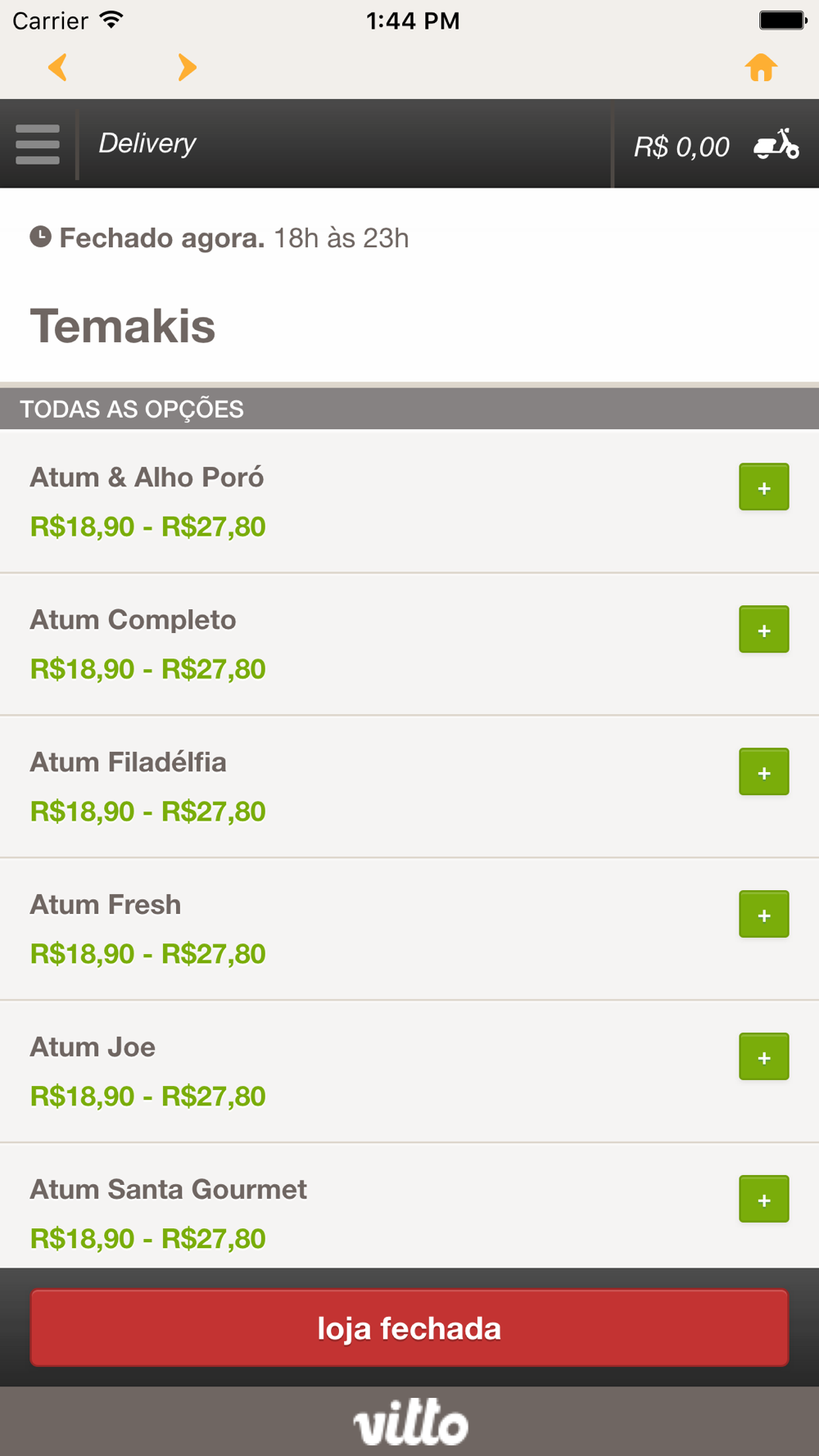Tap the red loja fechada button
Screen dimensions: 819x1456
coord(409,1328)
